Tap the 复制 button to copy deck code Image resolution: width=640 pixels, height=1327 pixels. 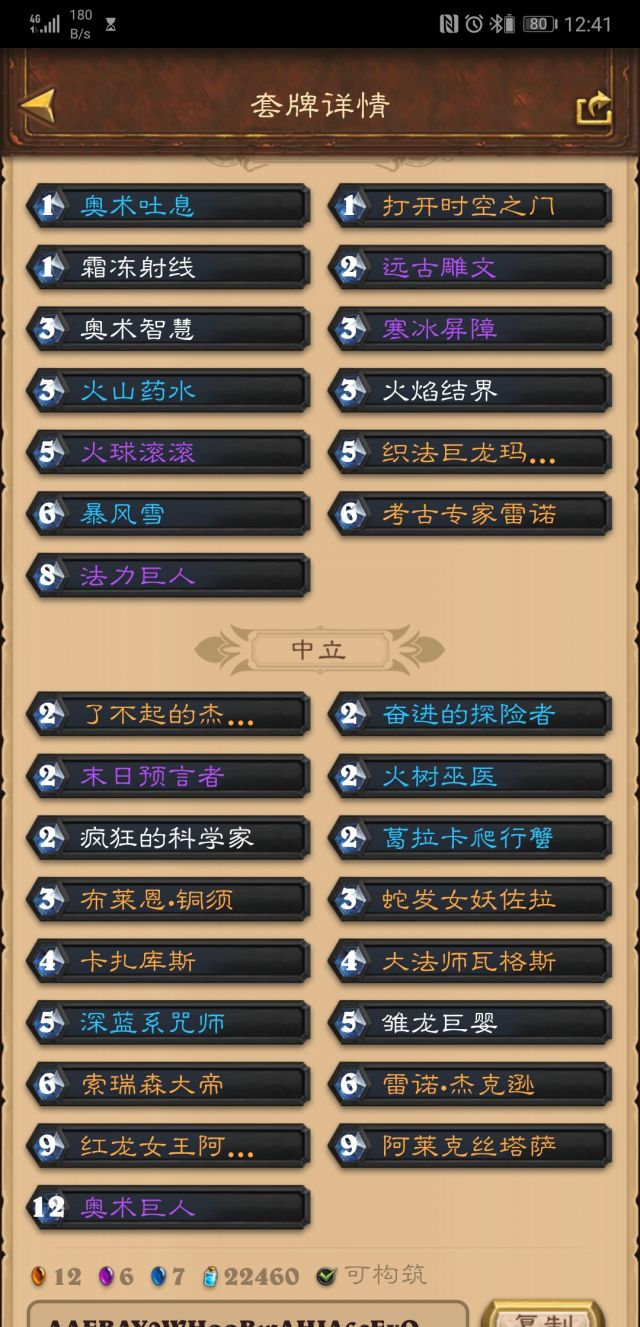[542, 1315]
